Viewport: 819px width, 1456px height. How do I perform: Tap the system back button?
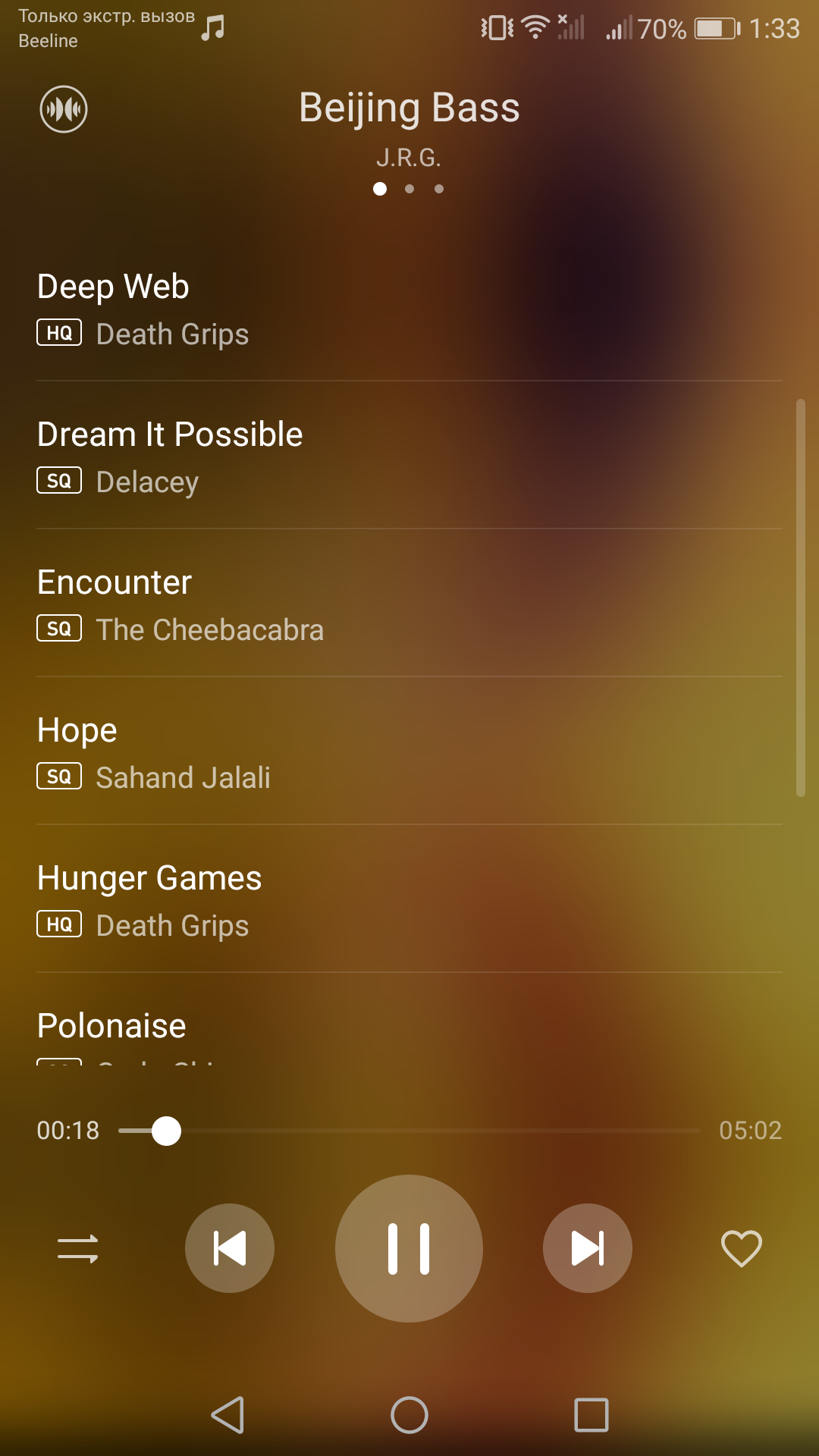coord(227,1415)
